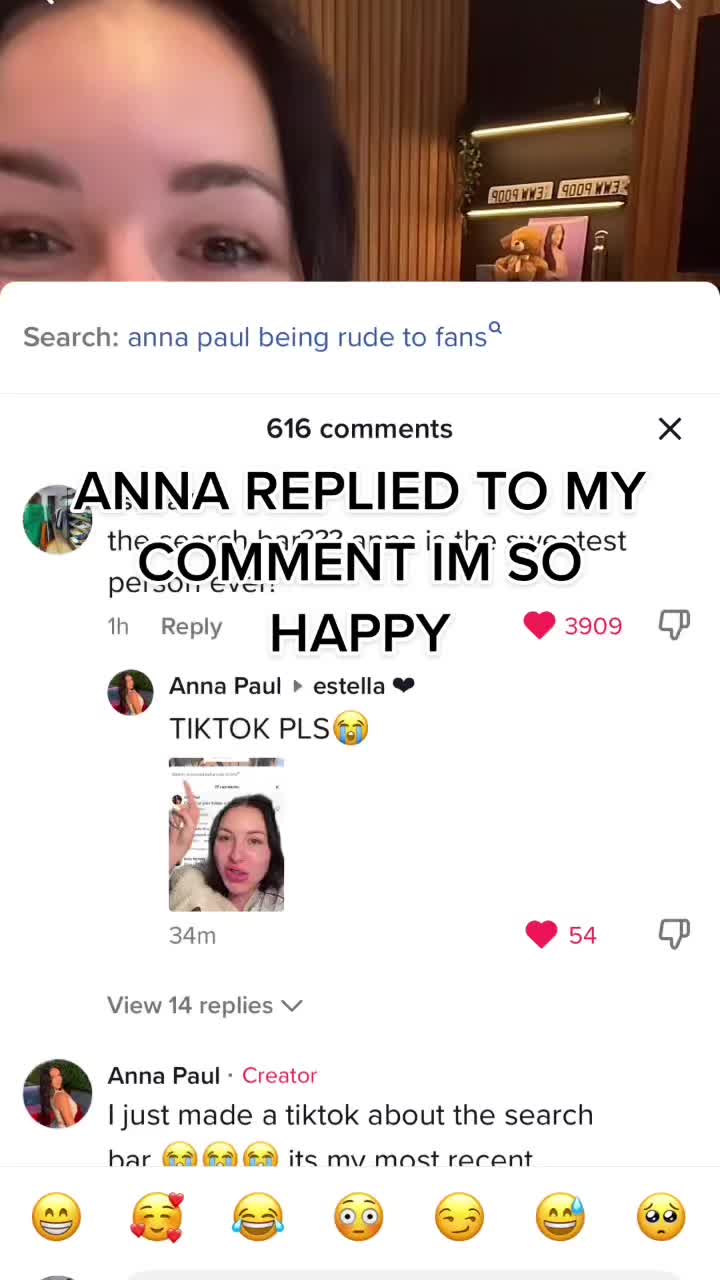Open the top commenter's profile picture
Viewport: 720px width, 1280px height.
(57, 520)
